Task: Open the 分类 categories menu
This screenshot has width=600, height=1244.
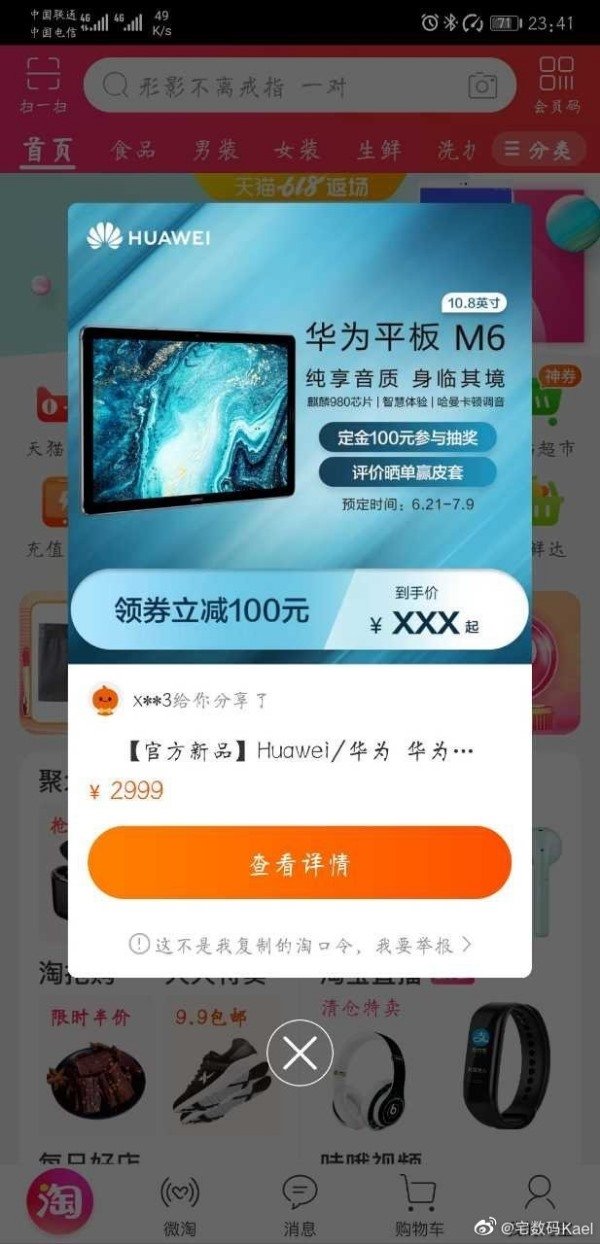Action: [x=538, y=150]
